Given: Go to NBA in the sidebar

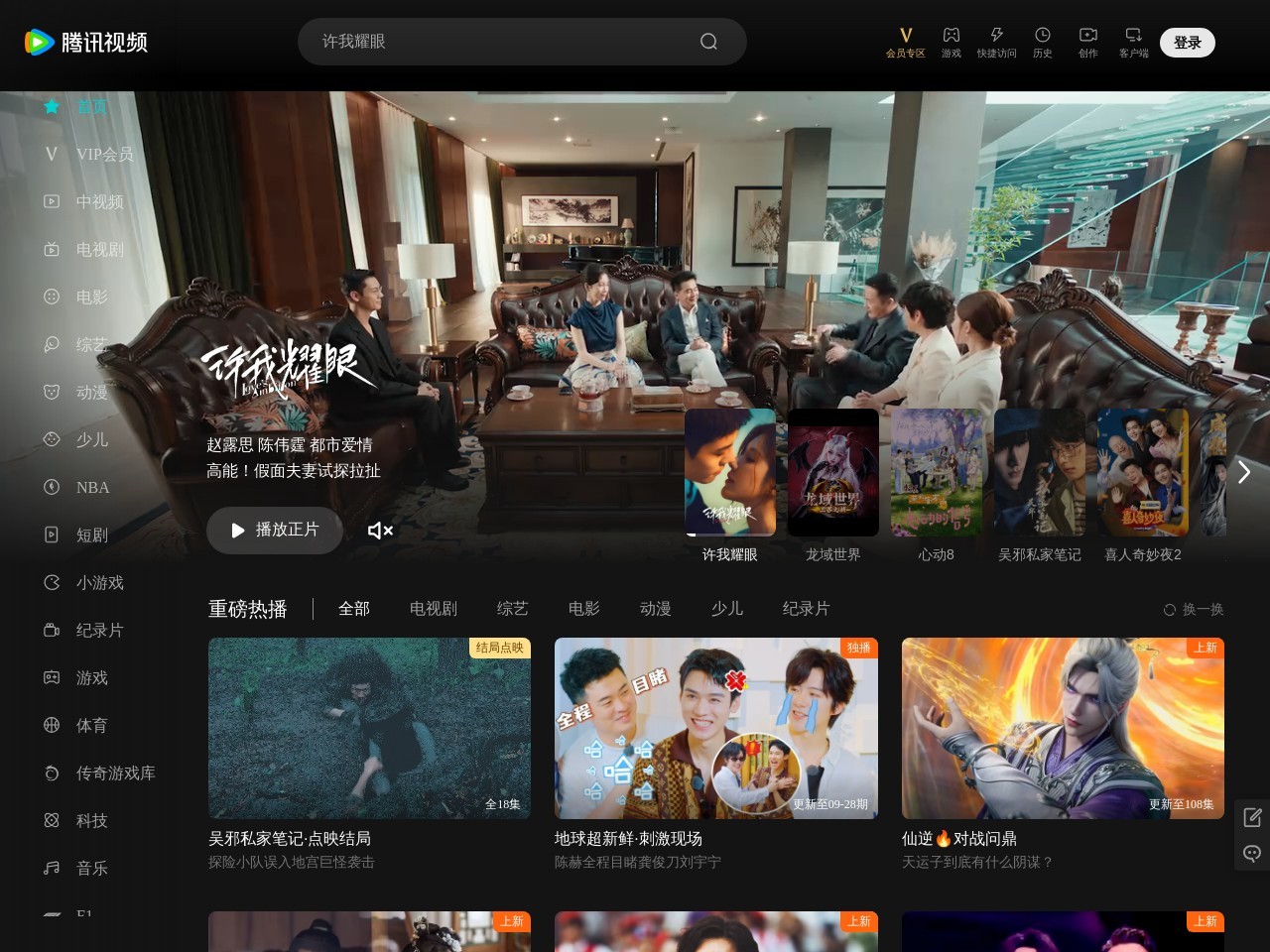Looking at the screenshot, I should coord(92,488).
